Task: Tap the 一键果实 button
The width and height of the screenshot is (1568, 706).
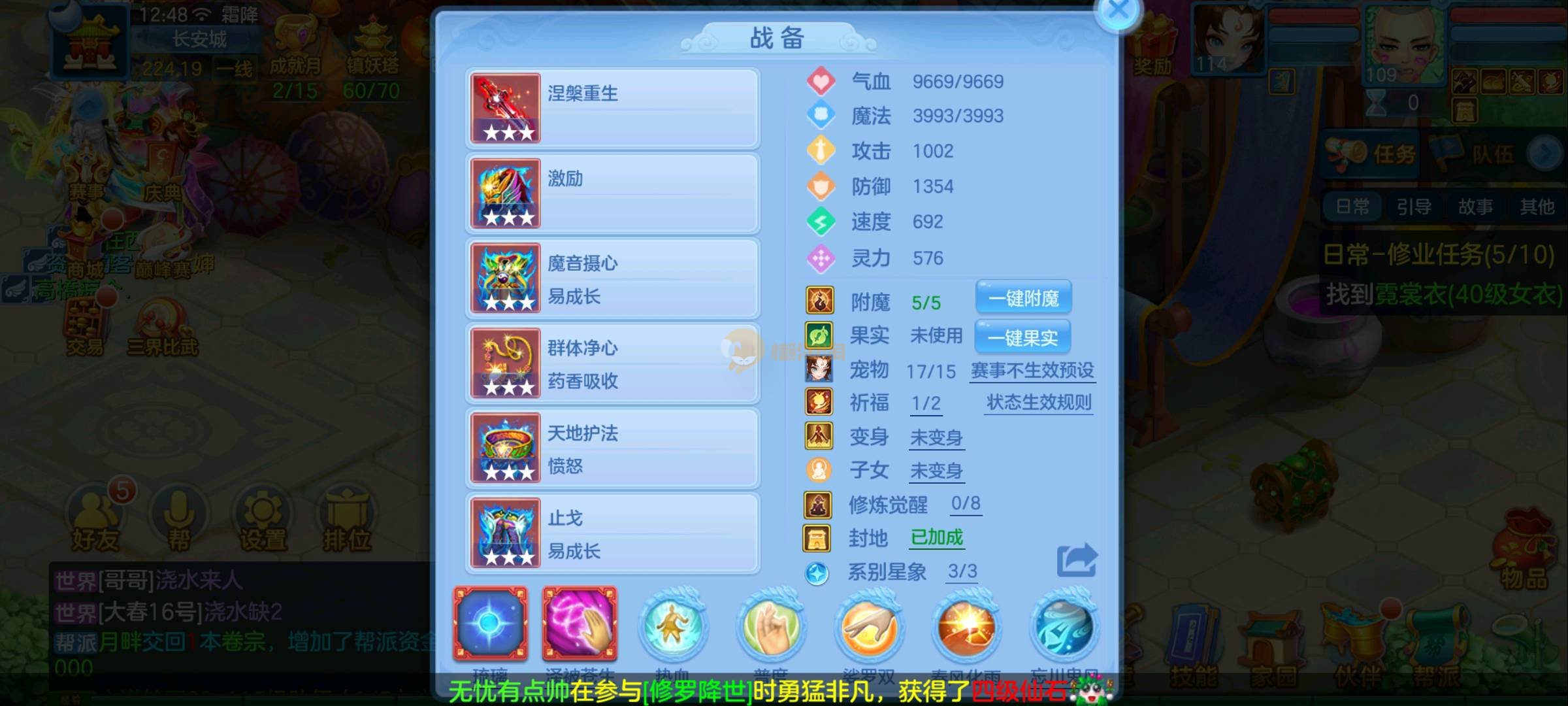Action: coord(1022,337)
